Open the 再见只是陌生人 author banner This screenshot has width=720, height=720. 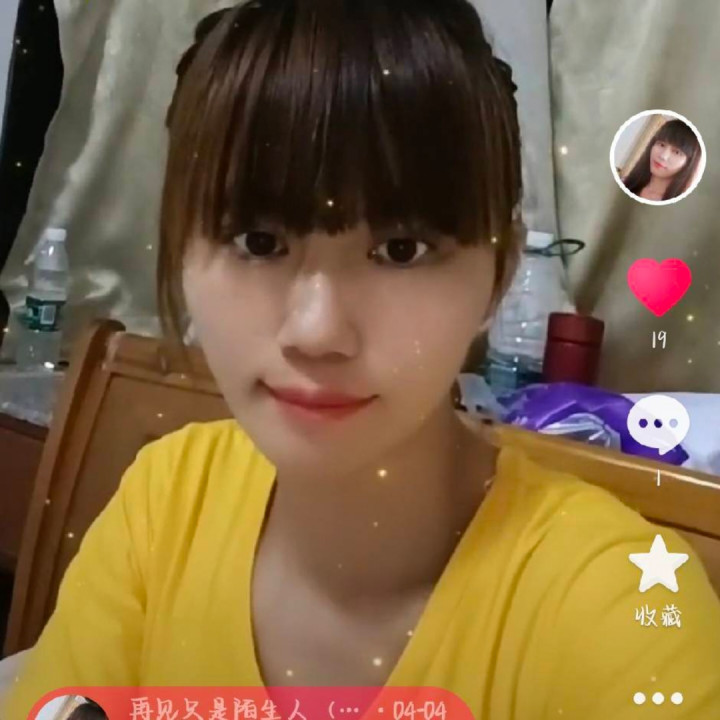click(250, 706)
